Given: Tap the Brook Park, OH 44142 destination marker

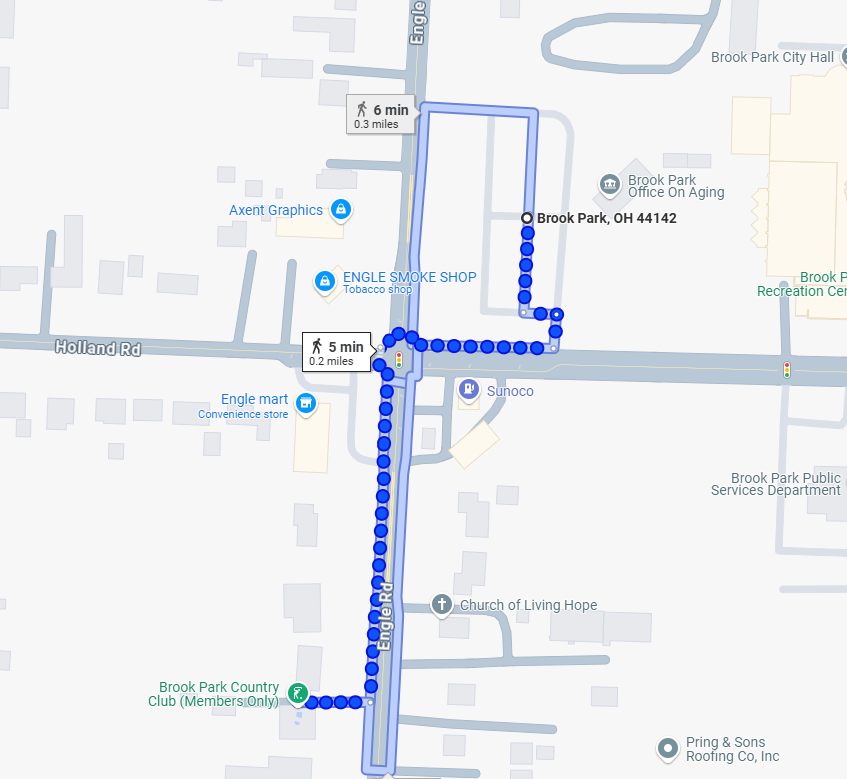Looking at the screenshot, I should click(x=527, y=218).
